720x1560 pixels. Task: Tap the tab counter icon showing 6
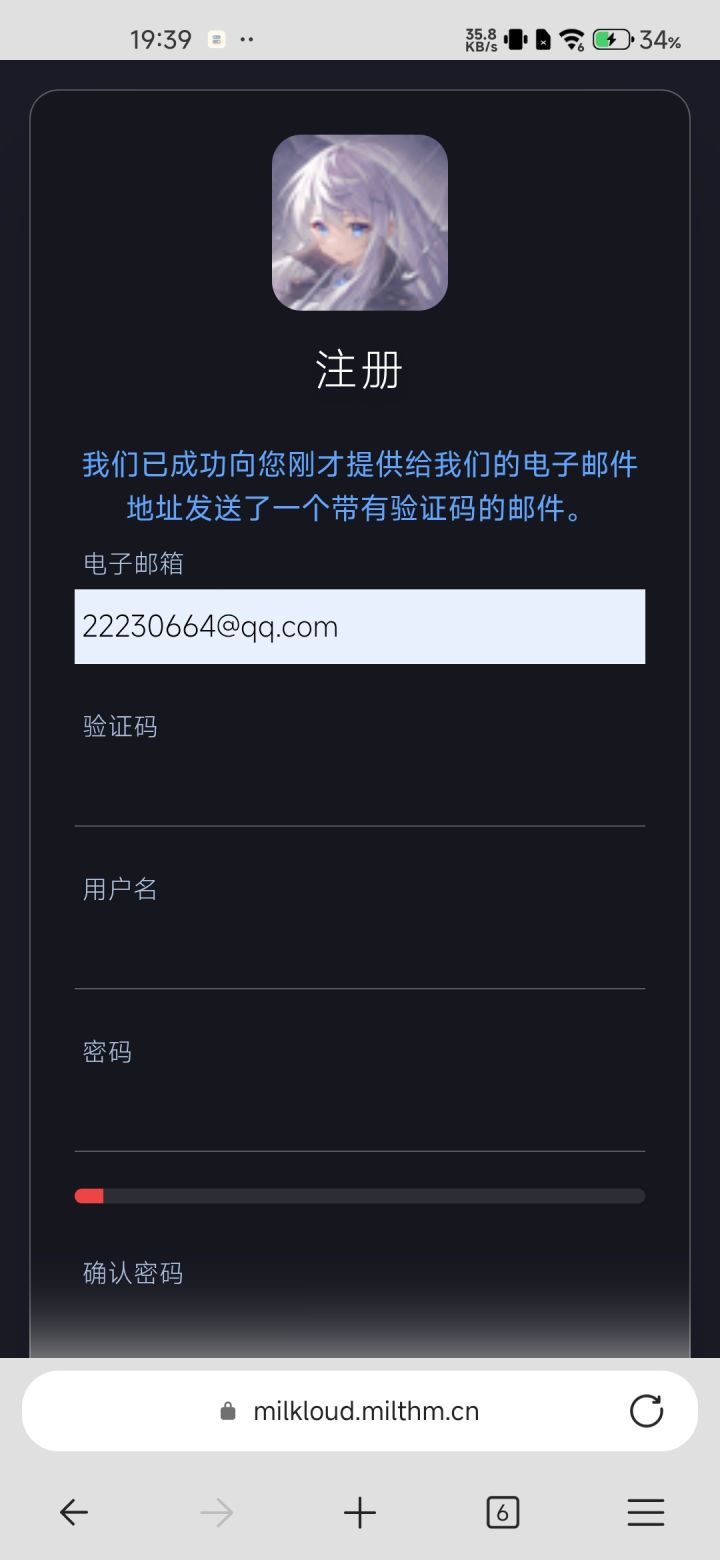(x=502, y=1512)
